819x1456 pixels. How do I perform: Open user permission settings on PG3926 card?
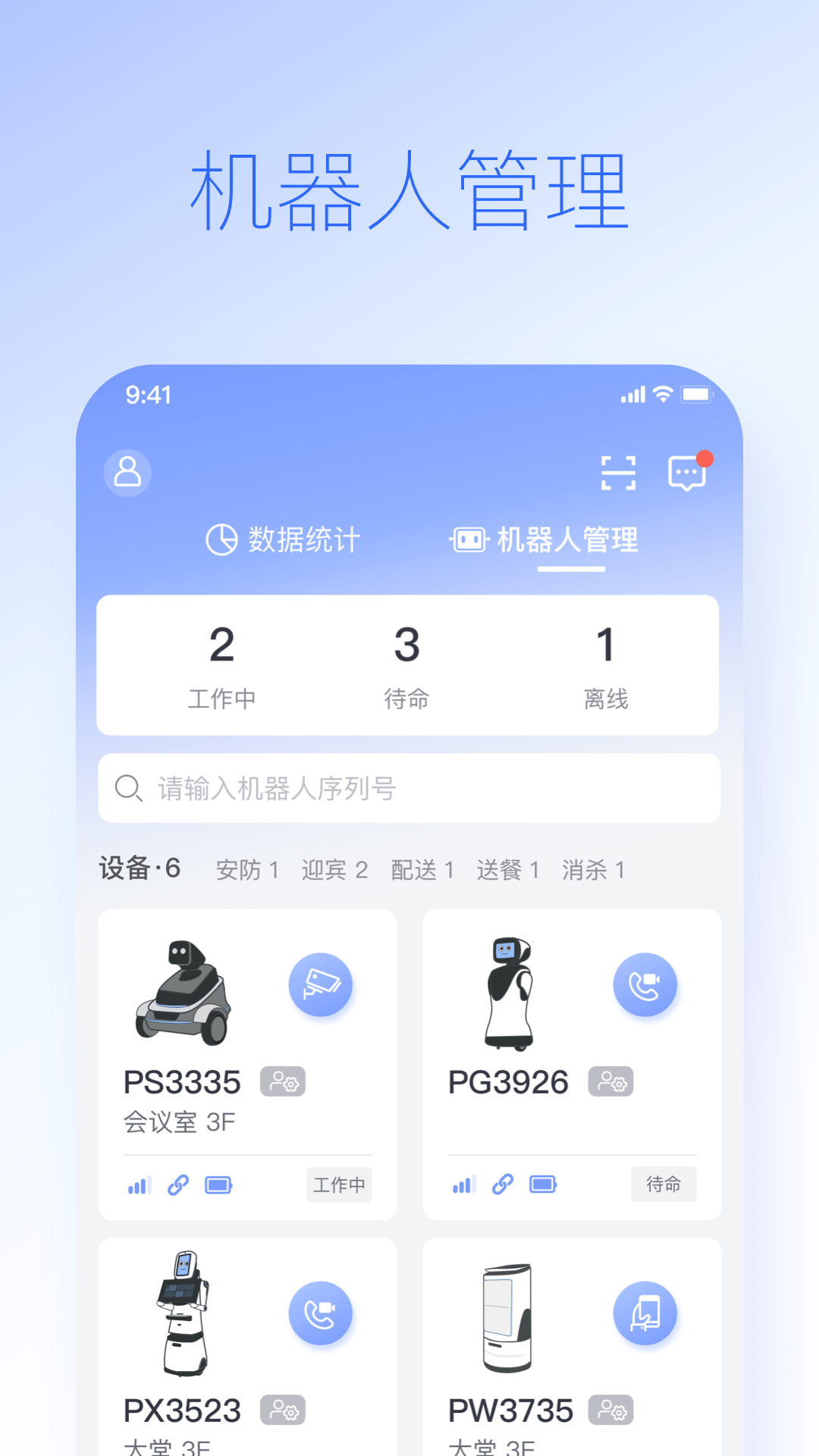(x=609, y=1082)
